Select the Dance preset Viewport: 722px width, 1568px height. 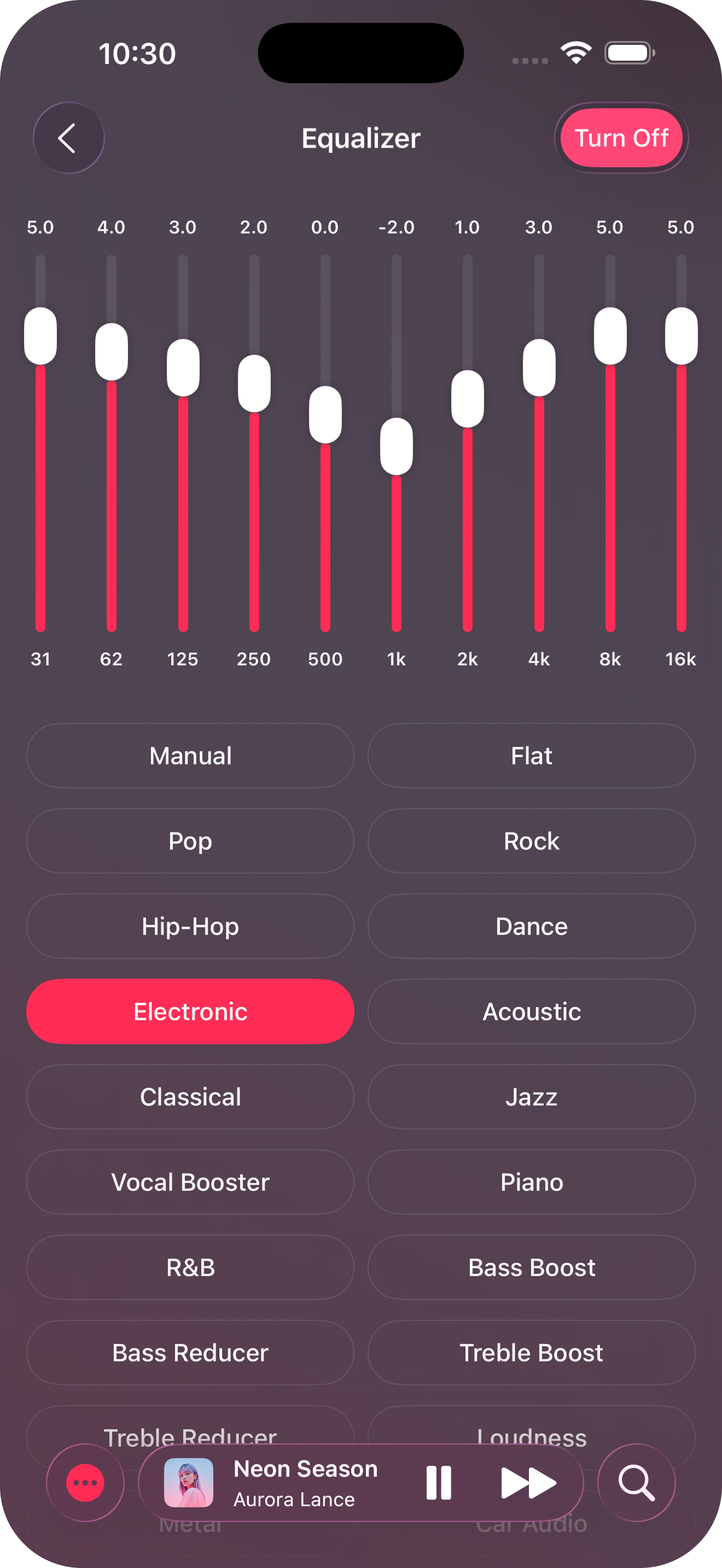(x=531, y=926)
